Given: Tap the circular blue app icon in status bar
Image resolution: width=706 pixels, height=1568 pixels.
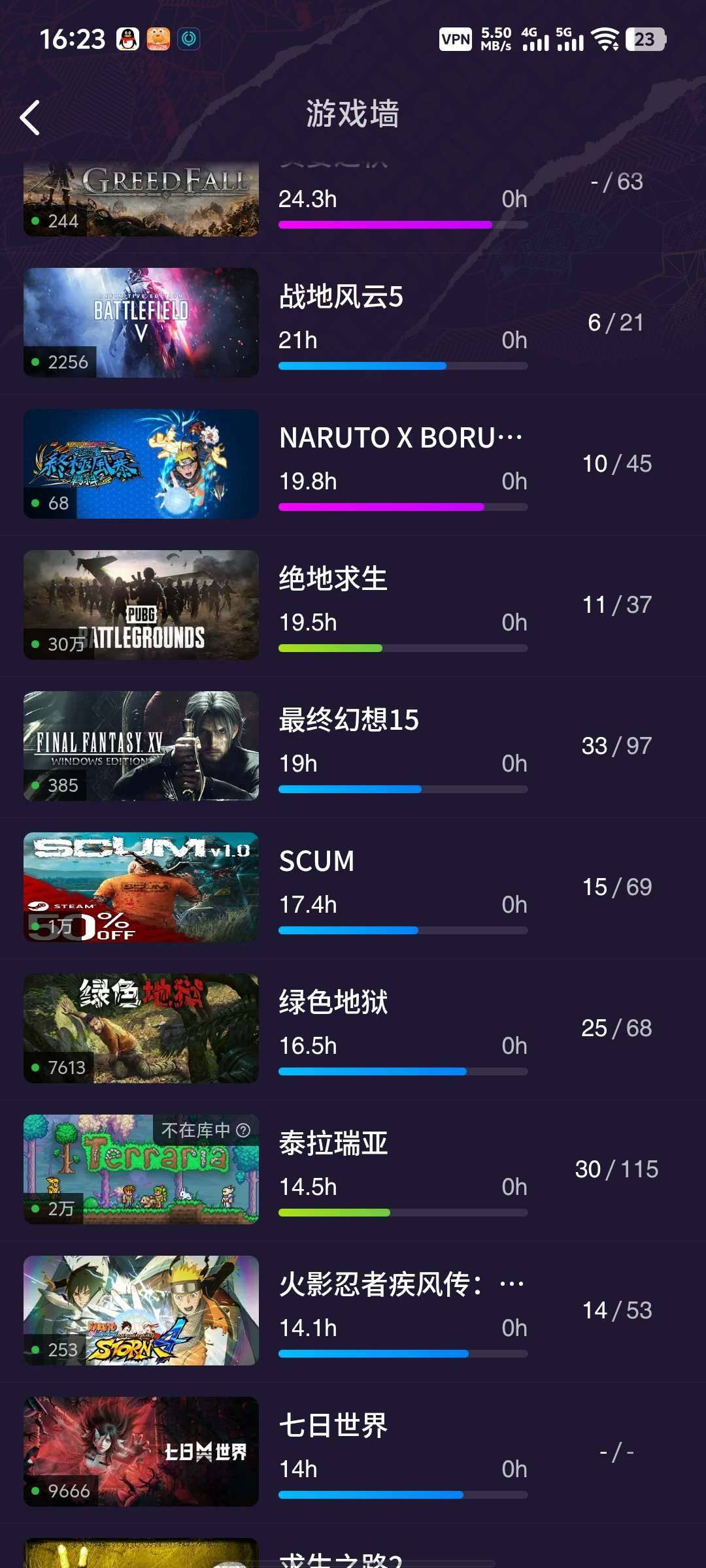Looking at the screenshot, I should pyautogui.click(x=190, y=38).
